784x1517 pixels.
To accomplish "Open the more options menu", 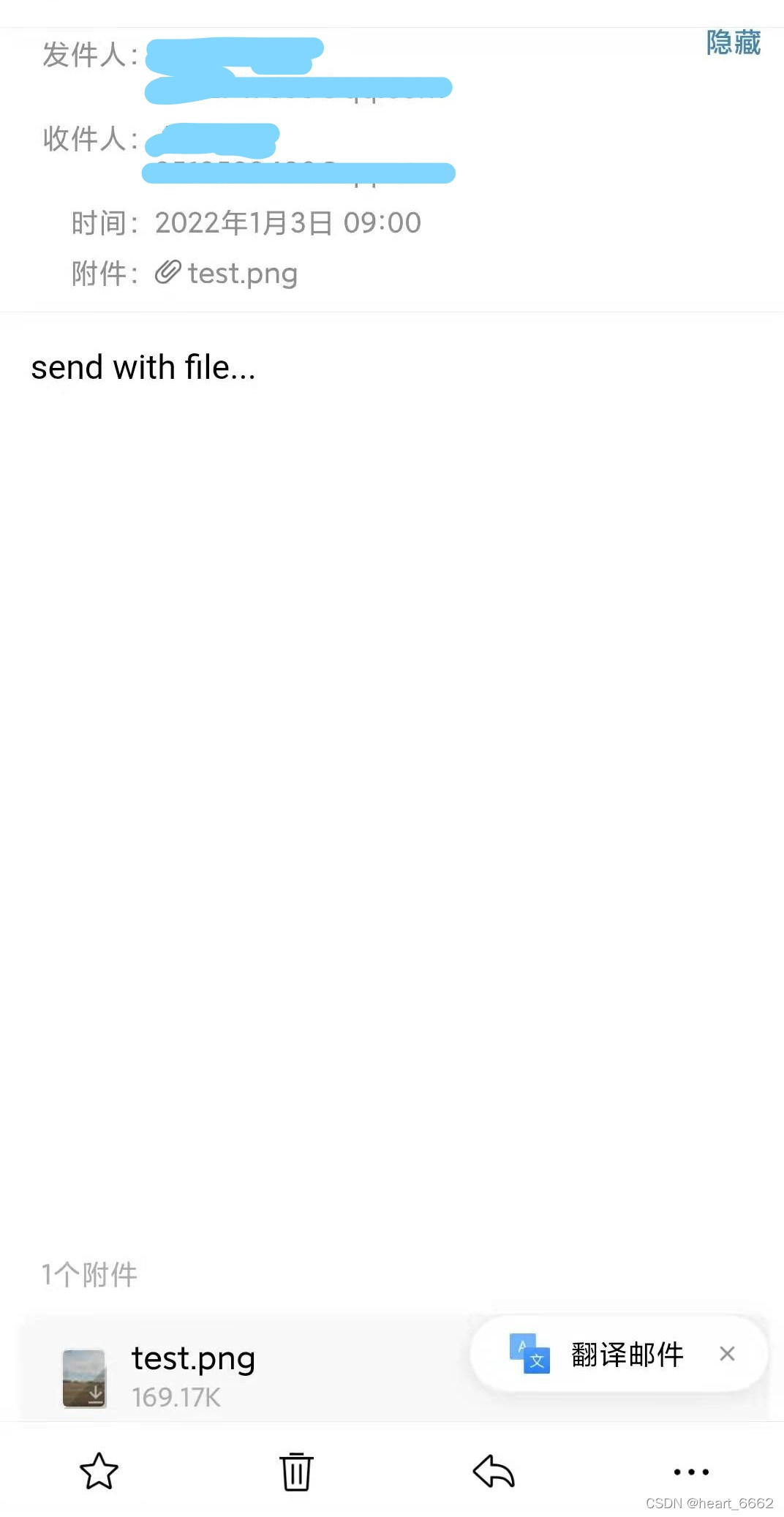I will click(x=691, y=1472).
